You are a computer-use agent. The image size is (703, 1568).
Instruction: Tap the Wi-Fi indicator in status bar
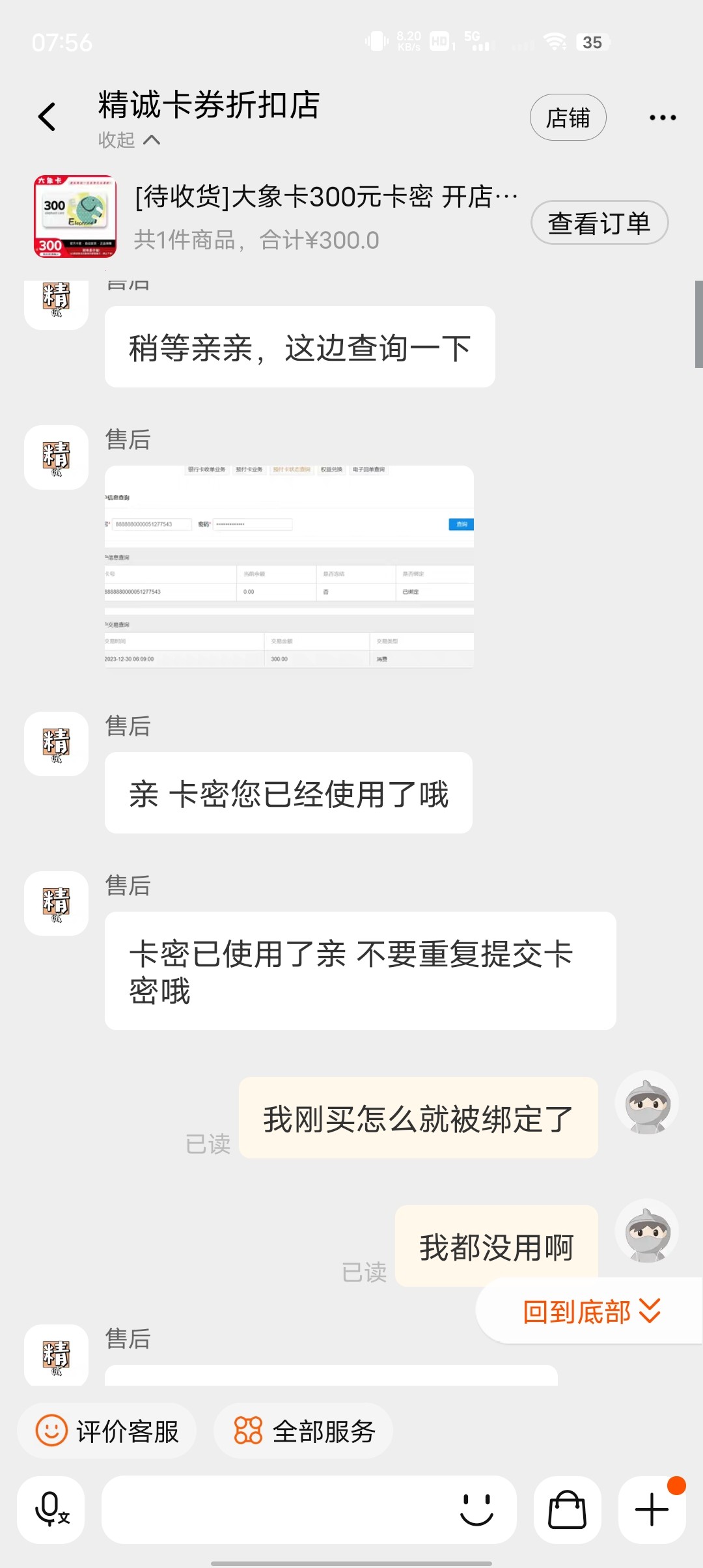click(554, 42)
